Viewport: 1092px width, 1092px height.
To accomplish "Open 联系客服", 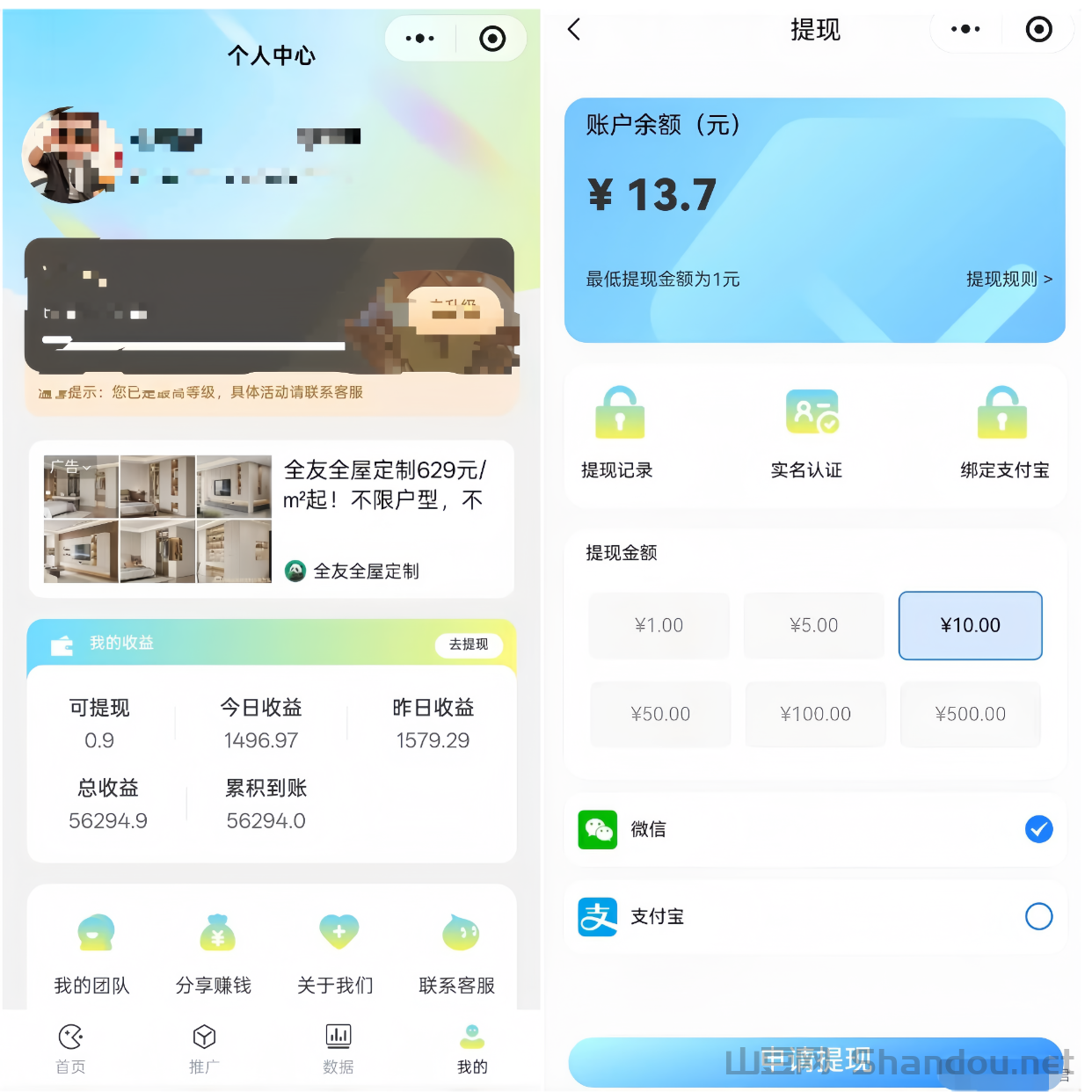I will (x=457, y=952).
